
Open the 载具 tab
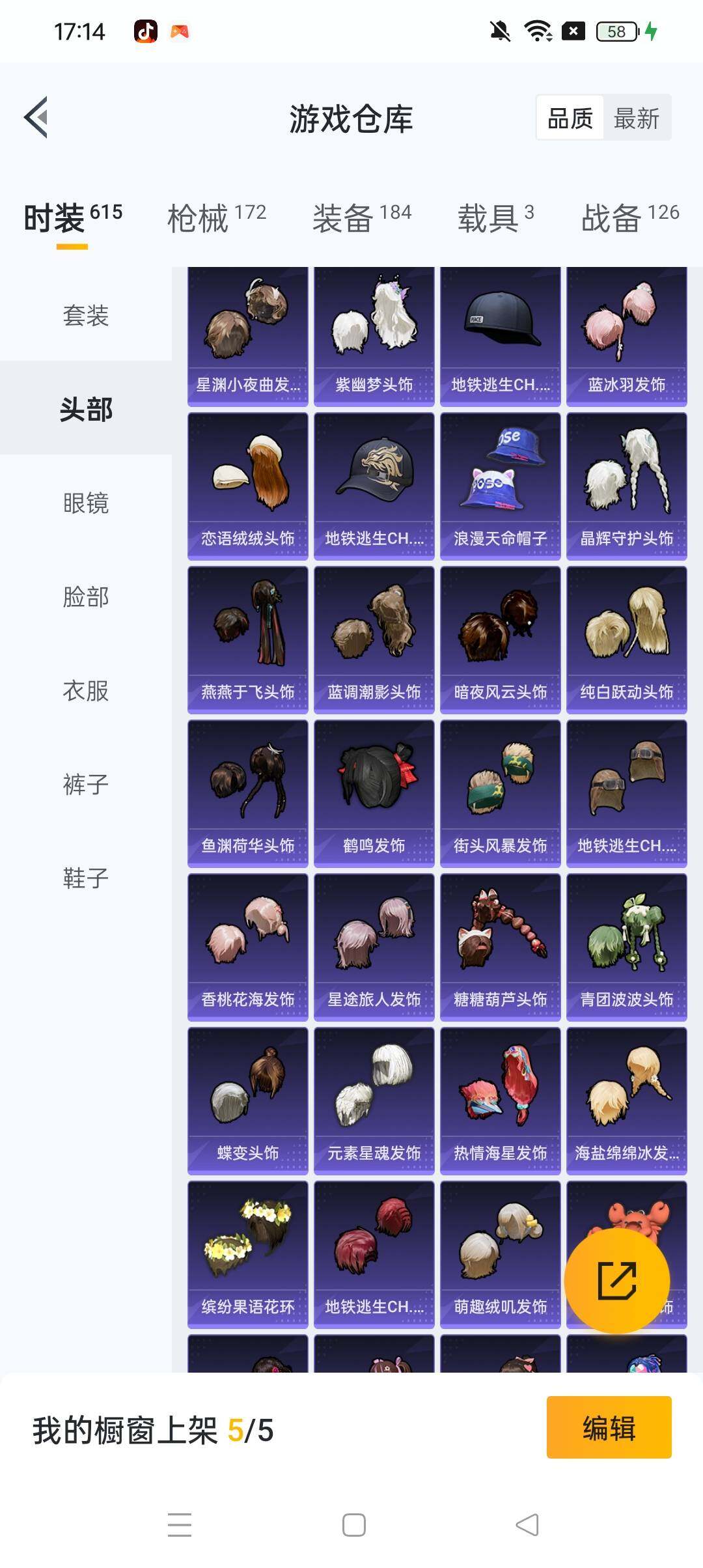(x=495, y=218)
